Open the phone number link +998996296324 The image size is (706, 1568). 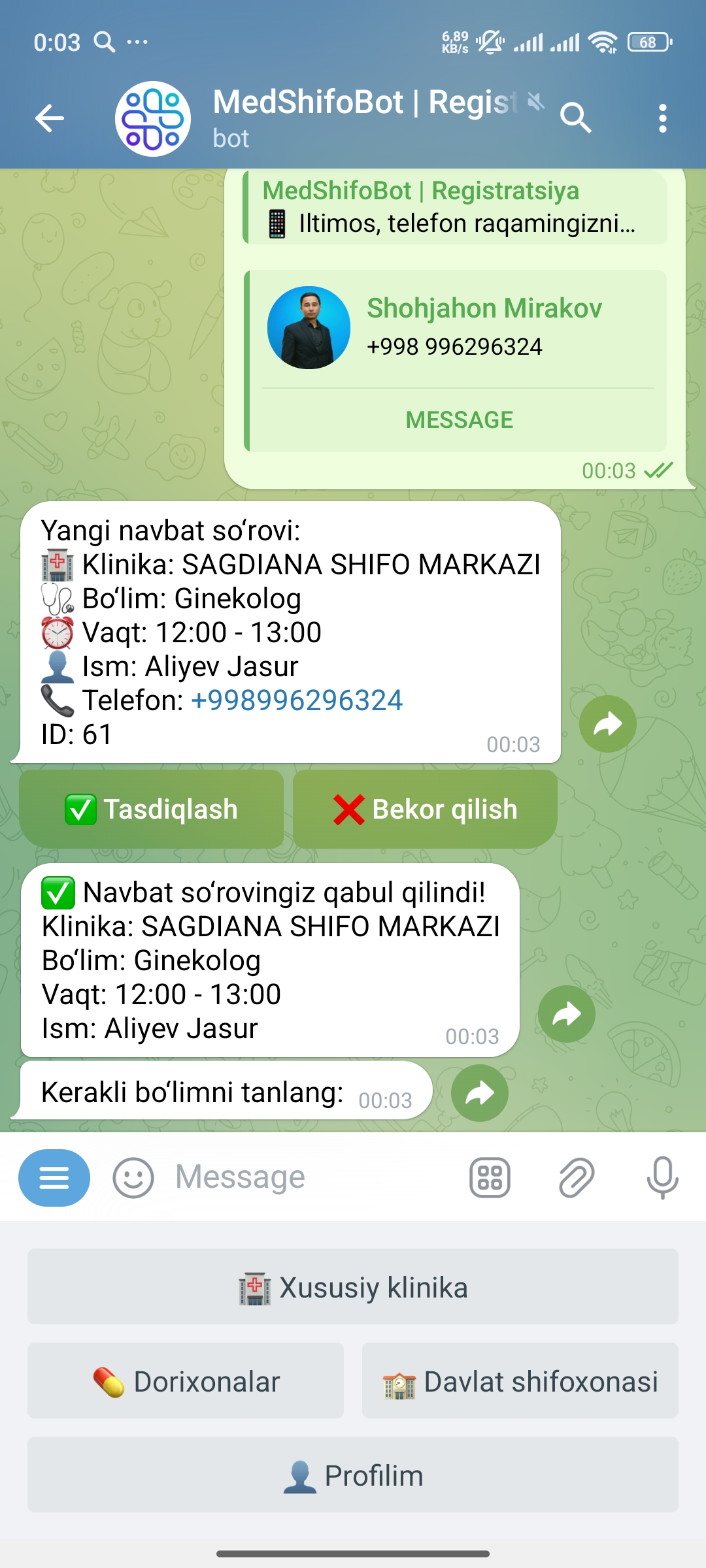[x=297, y=700]
